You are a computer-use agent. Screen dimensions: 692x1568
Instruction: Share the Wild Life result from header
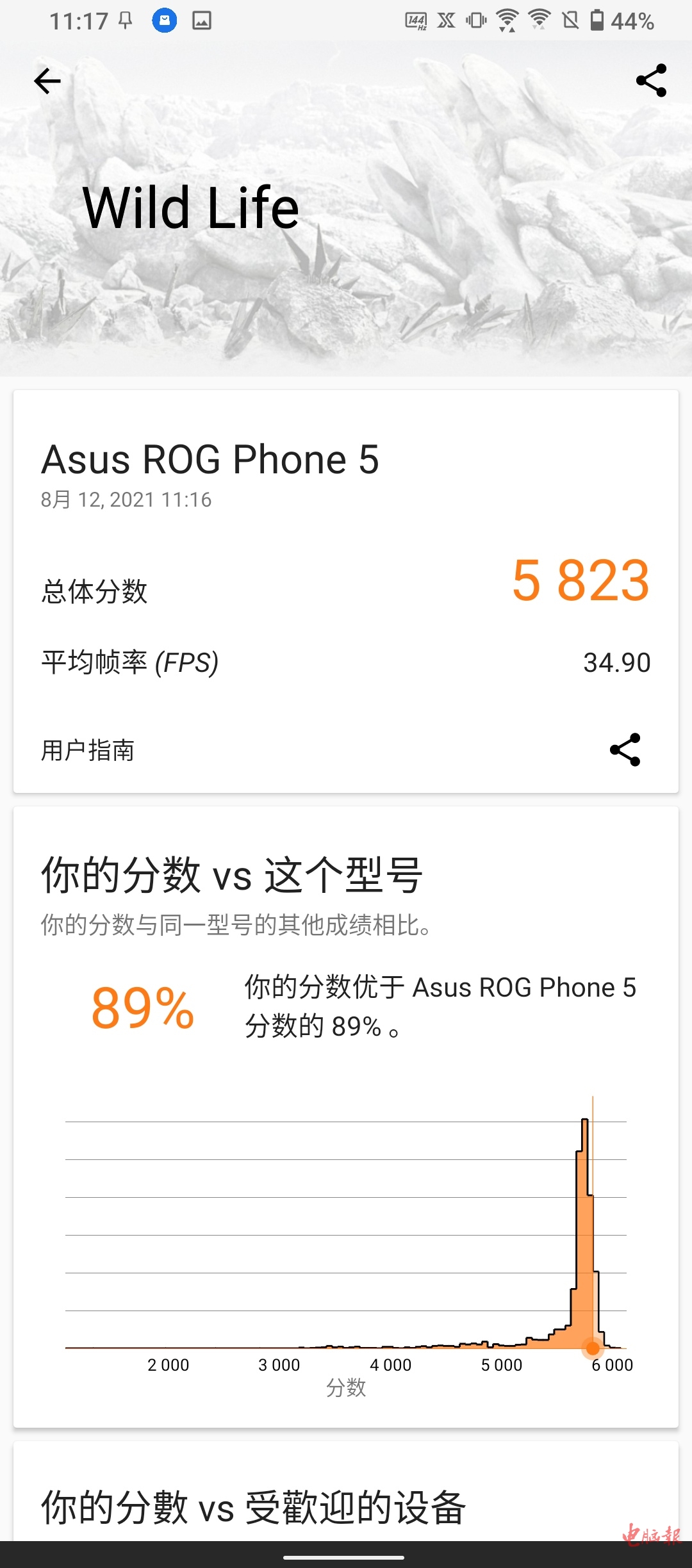point(651,81)
